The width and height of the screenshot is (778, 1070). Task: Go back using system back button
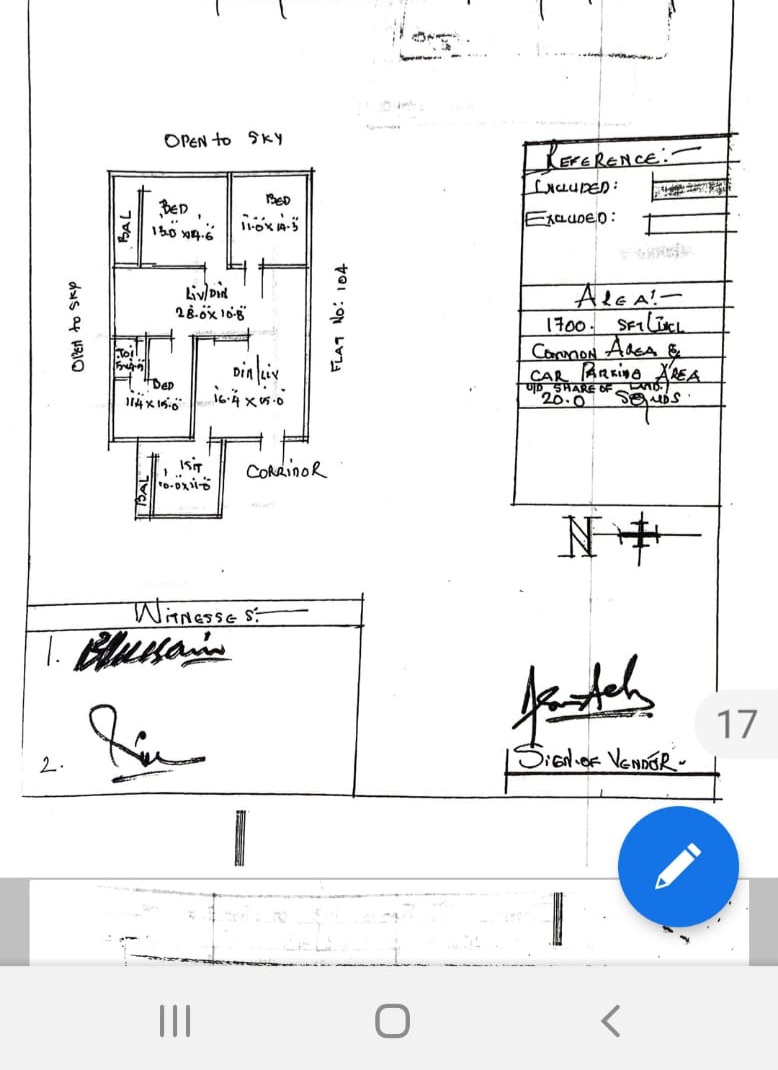pyautogui.click(x=610, y=1021)
